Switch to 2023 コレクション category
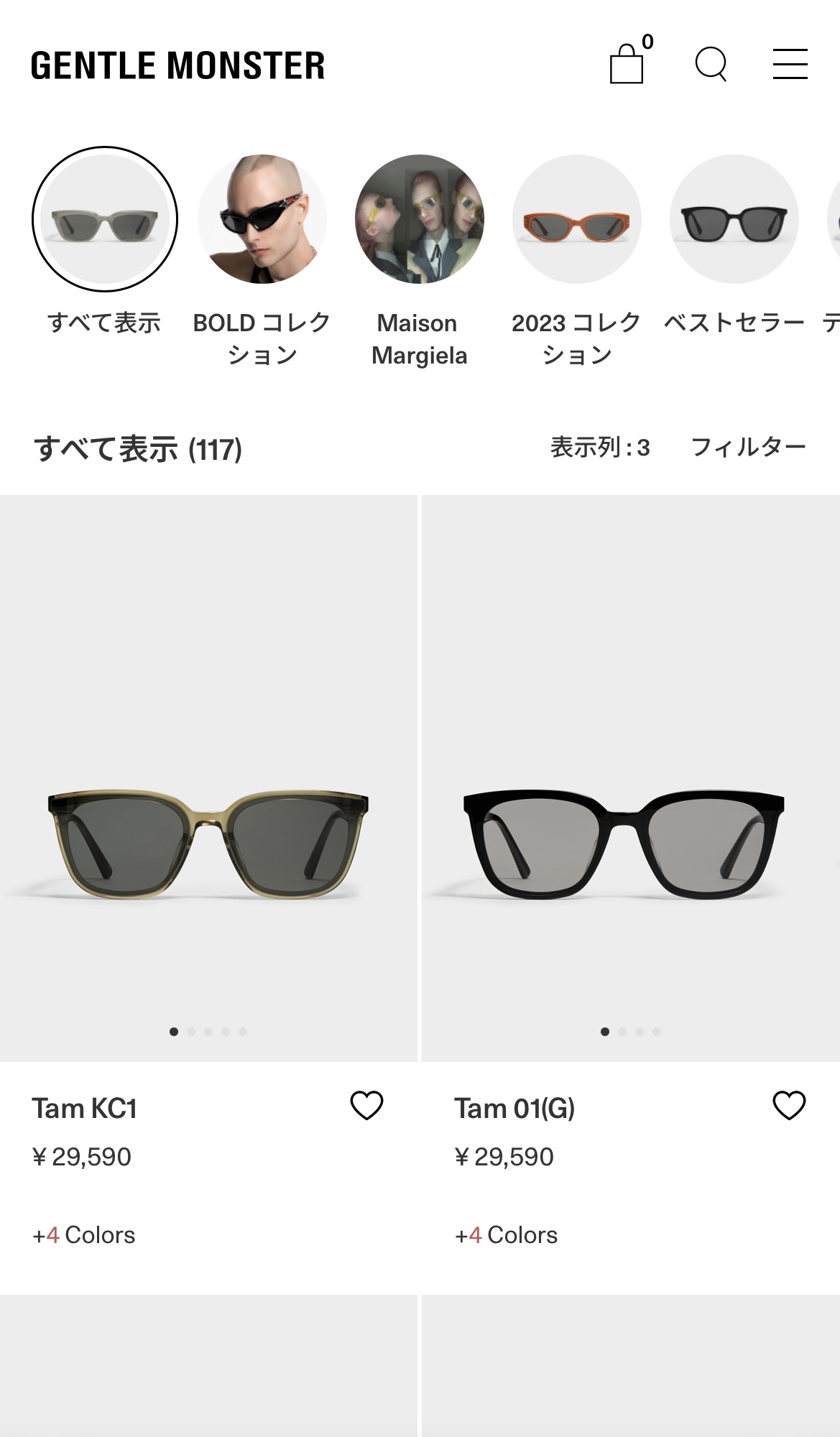840x1437 pixels. [576, 219]
